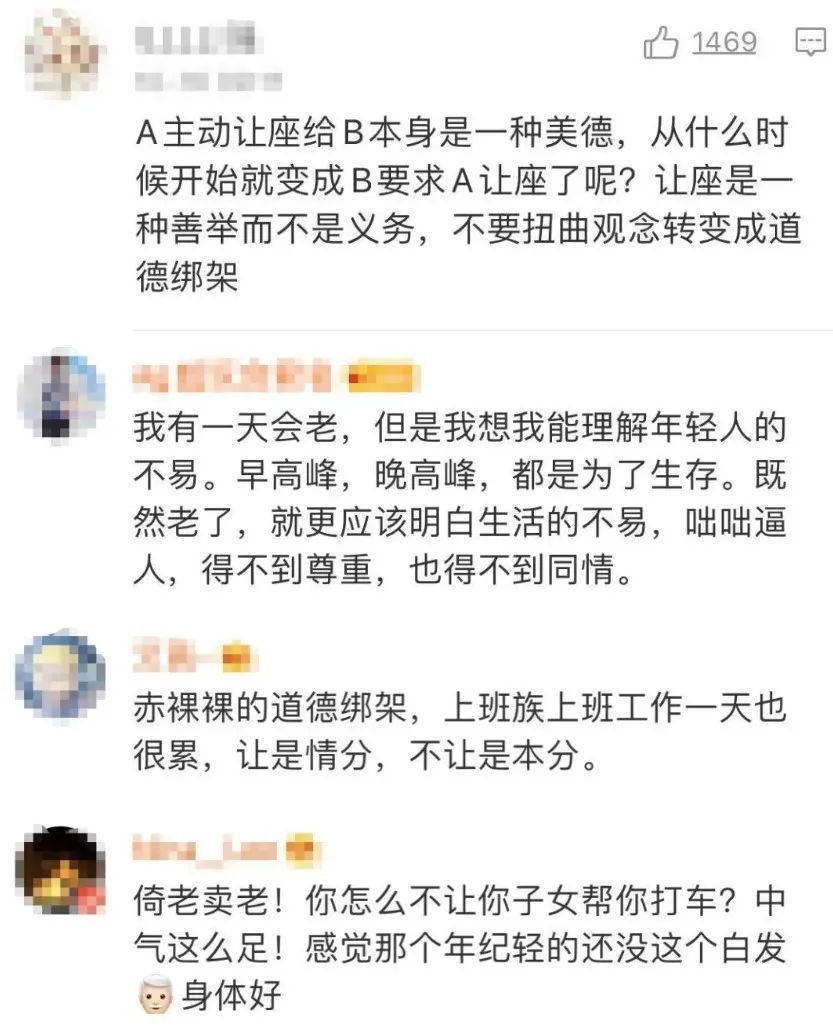The width and height of the screenshot is (833, 1027).
Task: Open avatar of the A主动让座 commenter
Action: (x=62, y=50)
